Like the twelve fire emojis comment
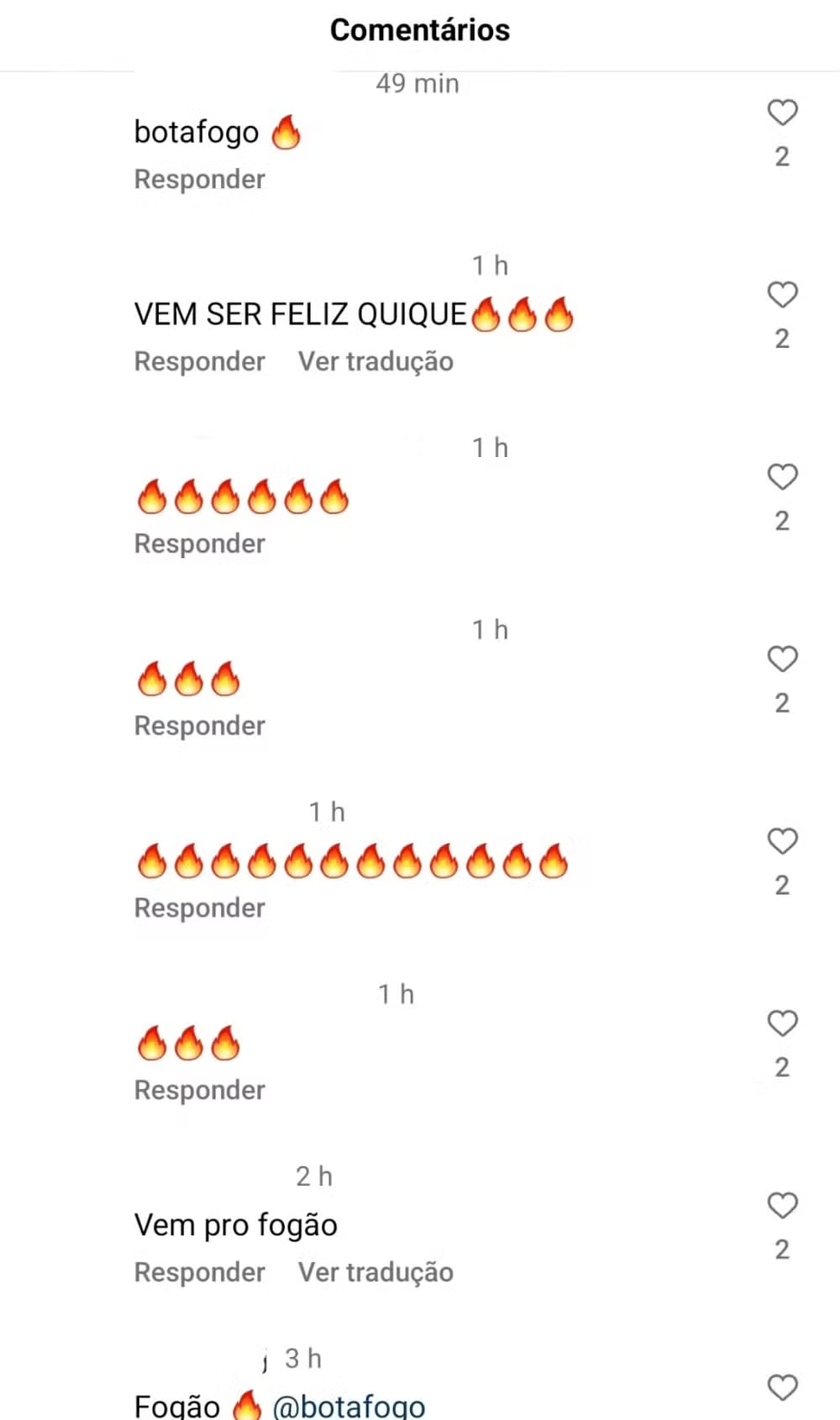Image resolution: width=840 pixels, height=1420 pixels. click(782, 841)
